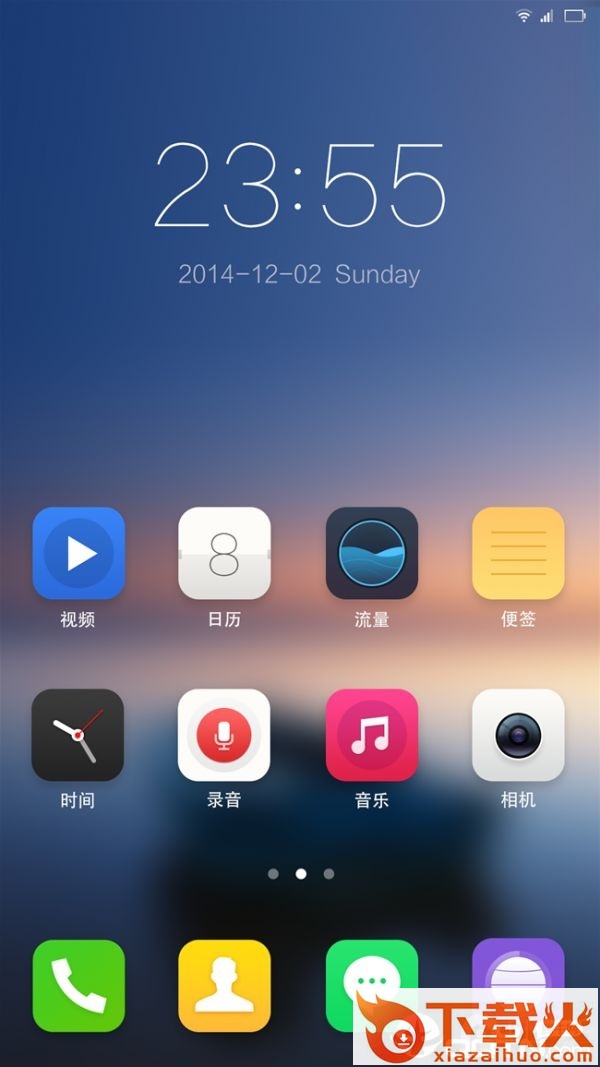
Task: Open the 视频 video app
Action: [78, 553]
